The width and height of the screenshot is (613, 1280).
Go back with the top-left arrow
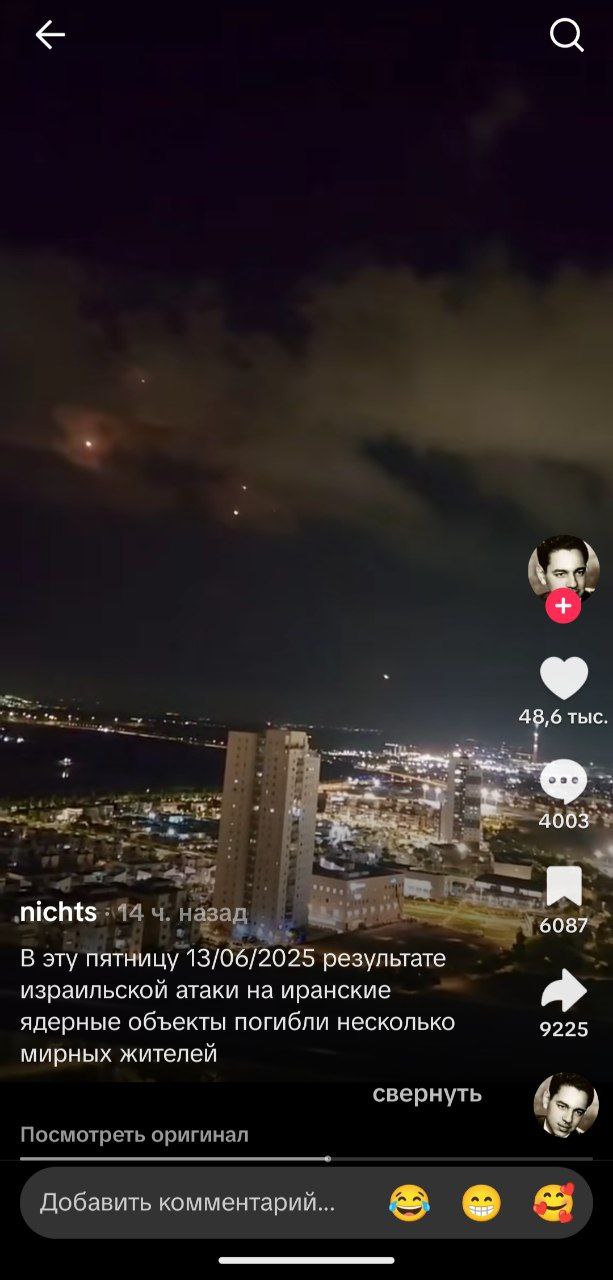[x=49, y=35]
